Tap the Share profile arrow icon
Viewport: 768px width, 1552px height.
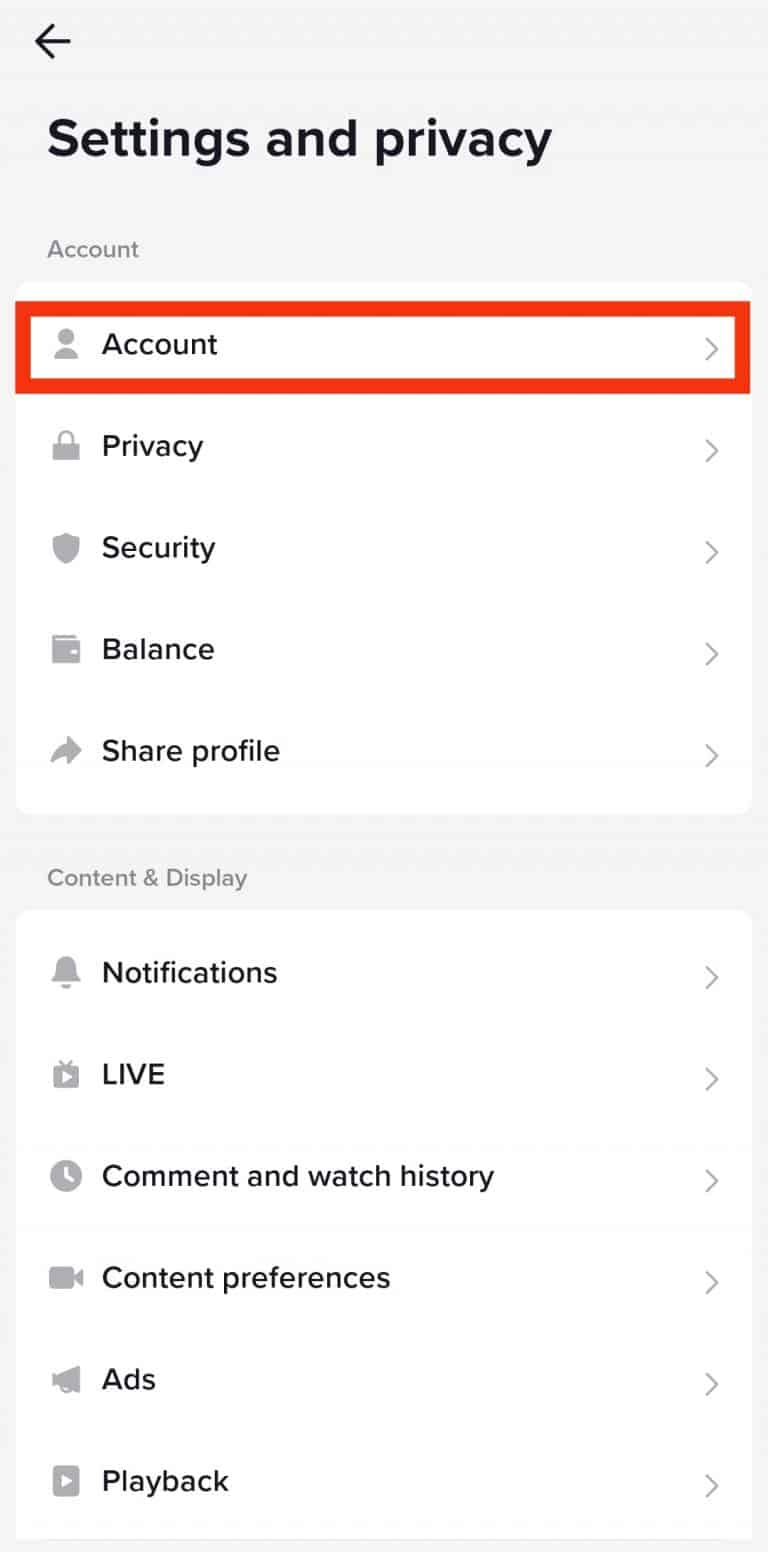tap(67, 751)
